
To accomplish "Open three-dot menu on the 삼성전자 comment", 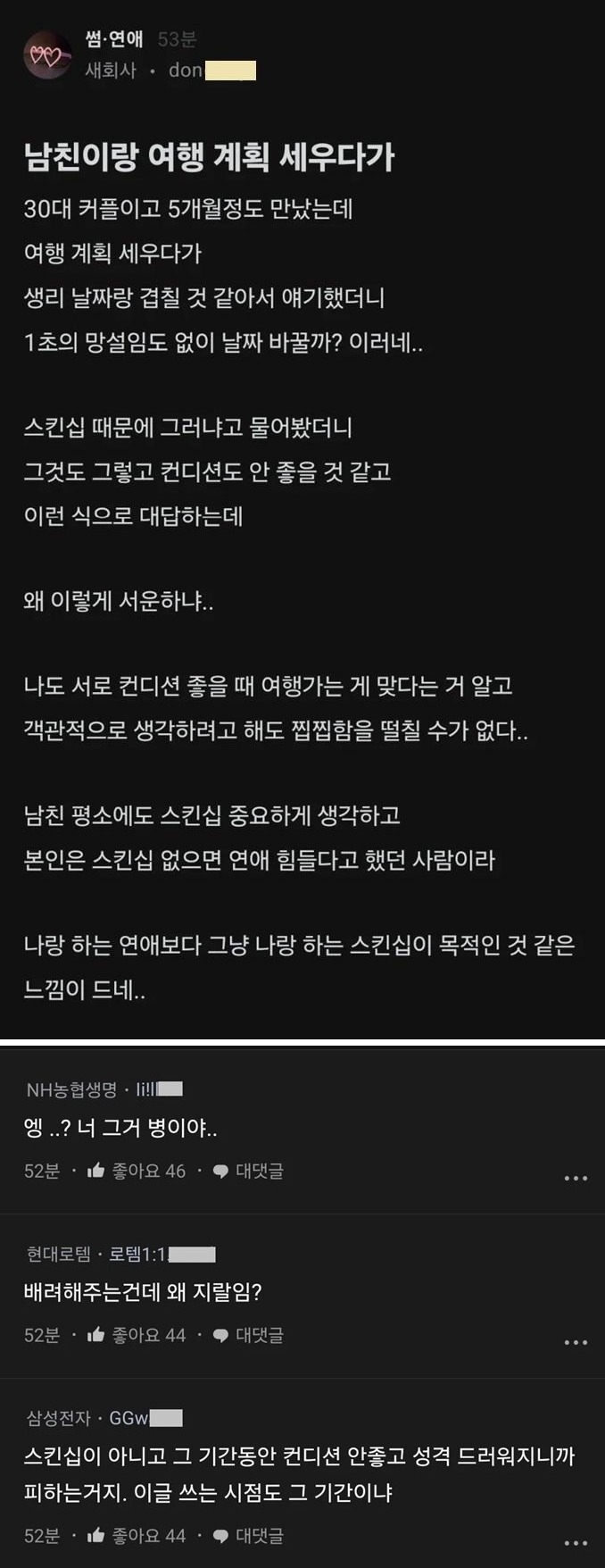I will [x=576, y=1543].
